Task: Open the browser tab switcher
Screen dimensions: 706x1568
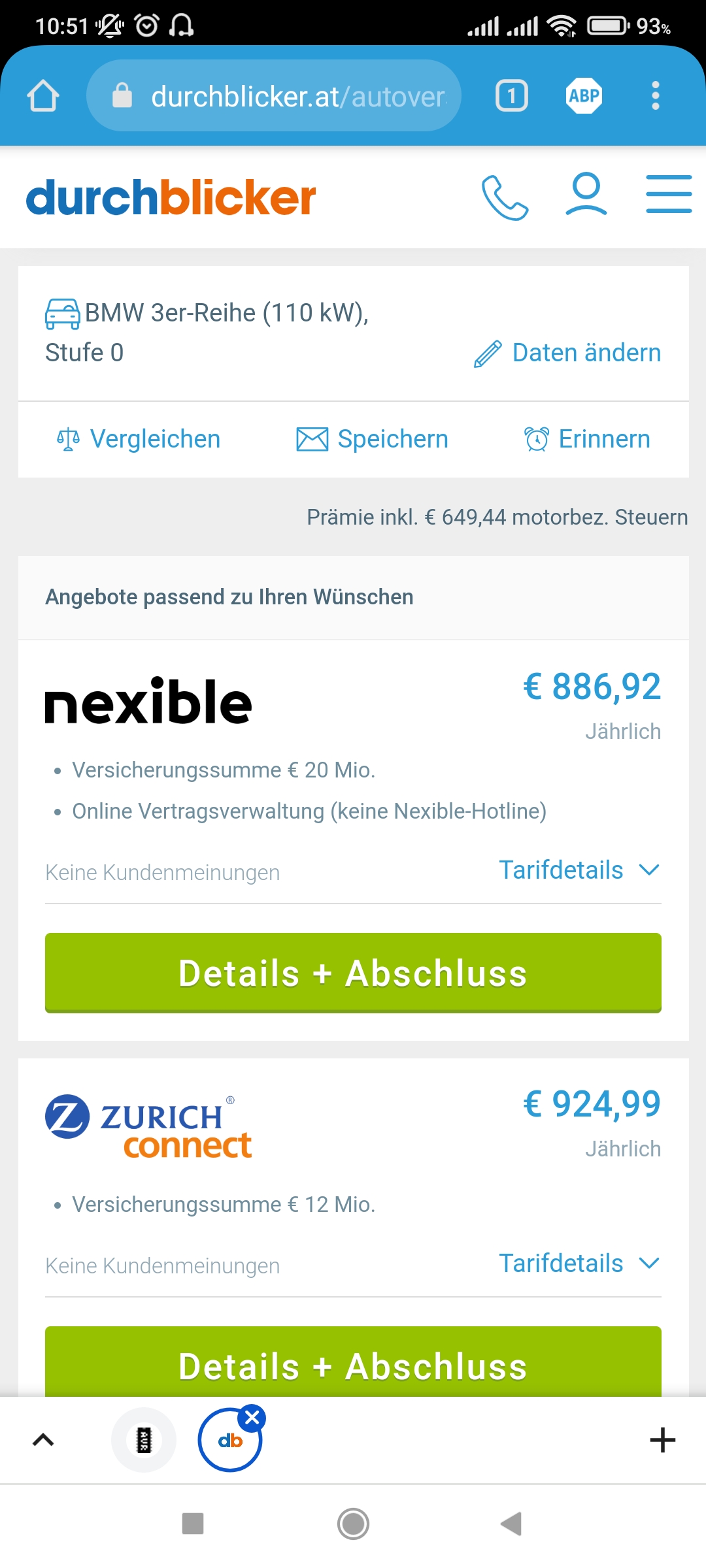Action: [x=512, y=96]
